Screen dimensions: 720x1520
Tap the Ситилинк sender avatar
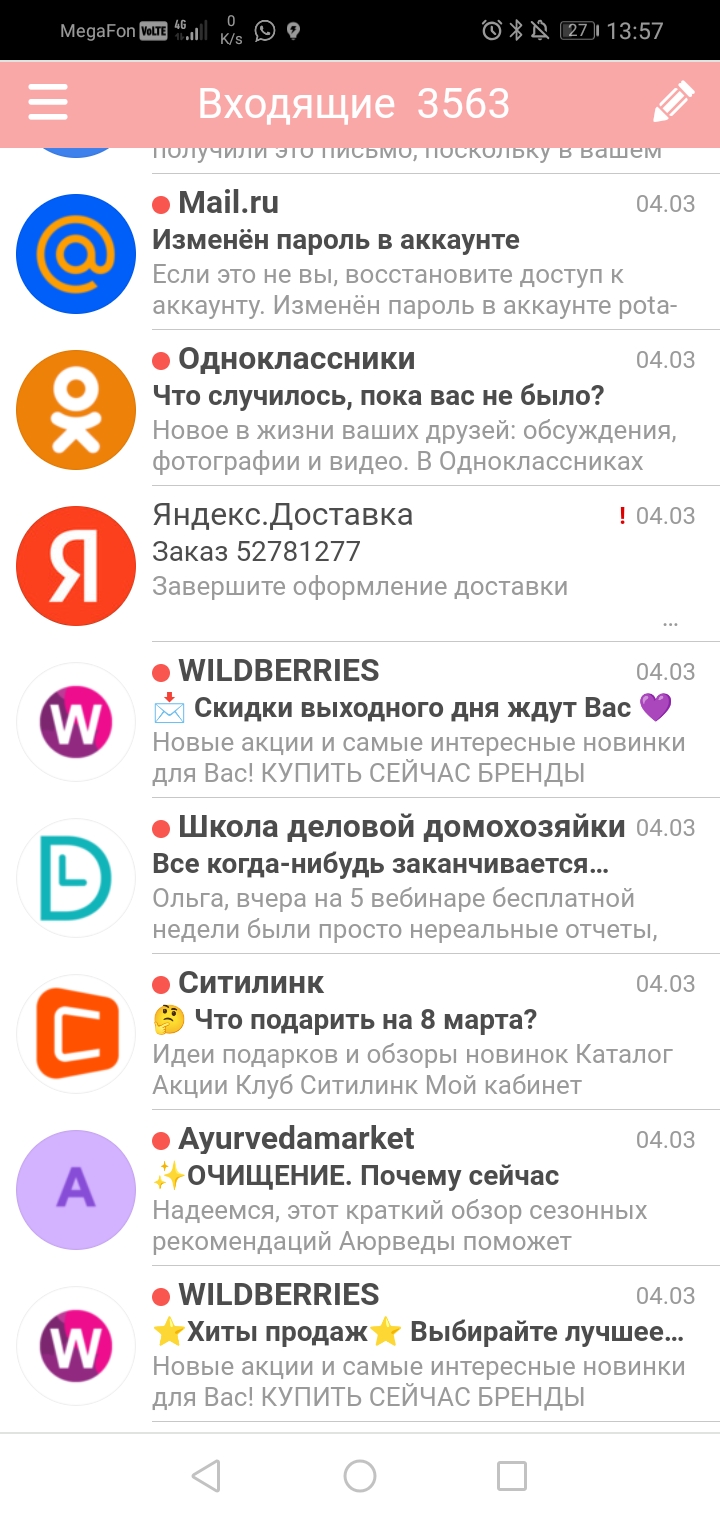[76, 1034]
